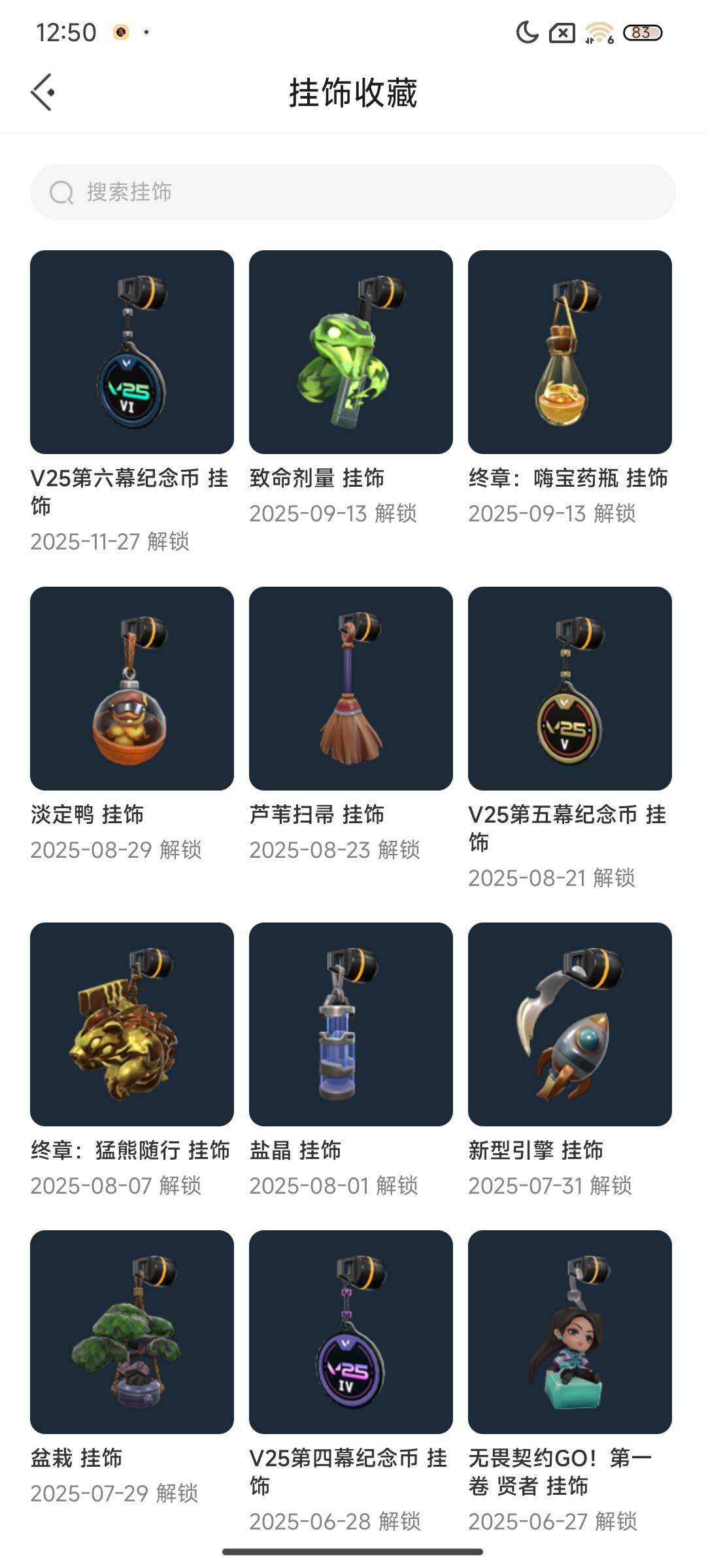Image resolution: width=706 pixels, height=1568 pixels.
Task: Open V25第四幕纪念币 挂饰 card
Action: click(x=351, y=1331)
